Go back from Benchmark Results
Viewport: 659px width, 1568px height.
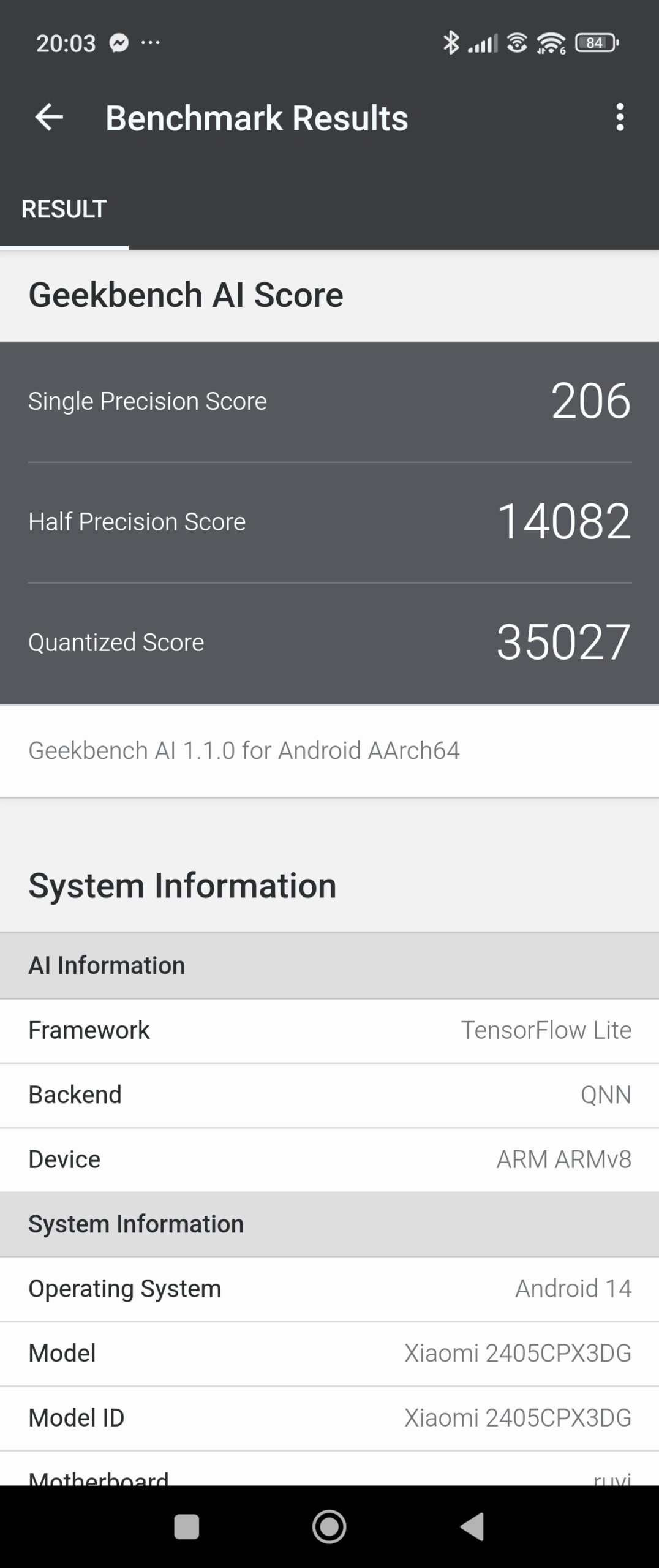click(x=49, y=117)
